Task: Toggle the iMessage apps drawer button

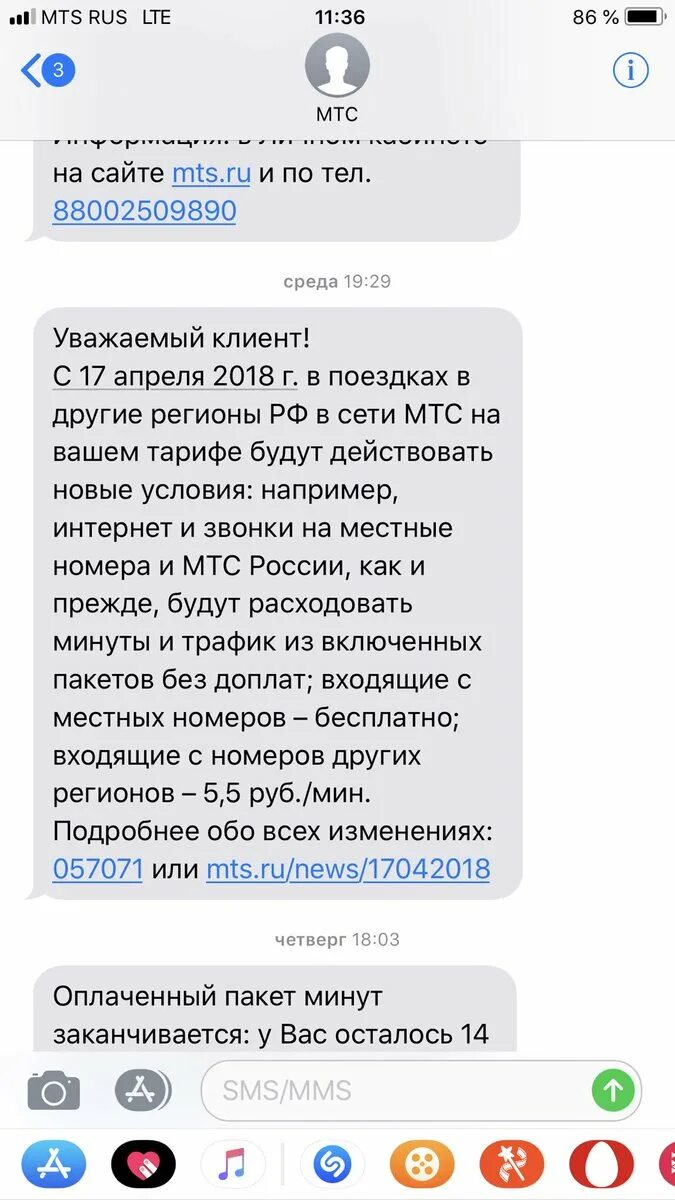Action: [x=142, y=1089]
